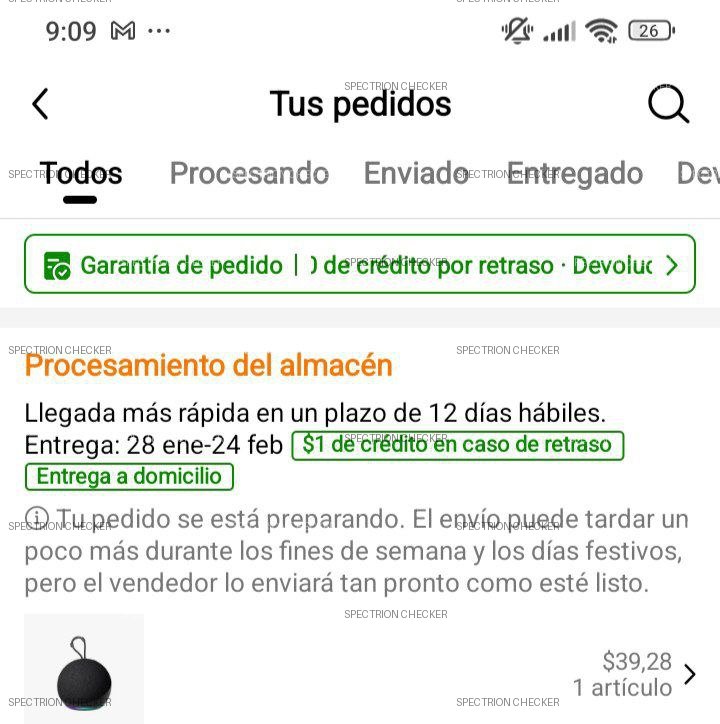The width and height of the screenshot is (720, 724).
Task: Open the speaker product thumbnail
Action: point(84,670)
